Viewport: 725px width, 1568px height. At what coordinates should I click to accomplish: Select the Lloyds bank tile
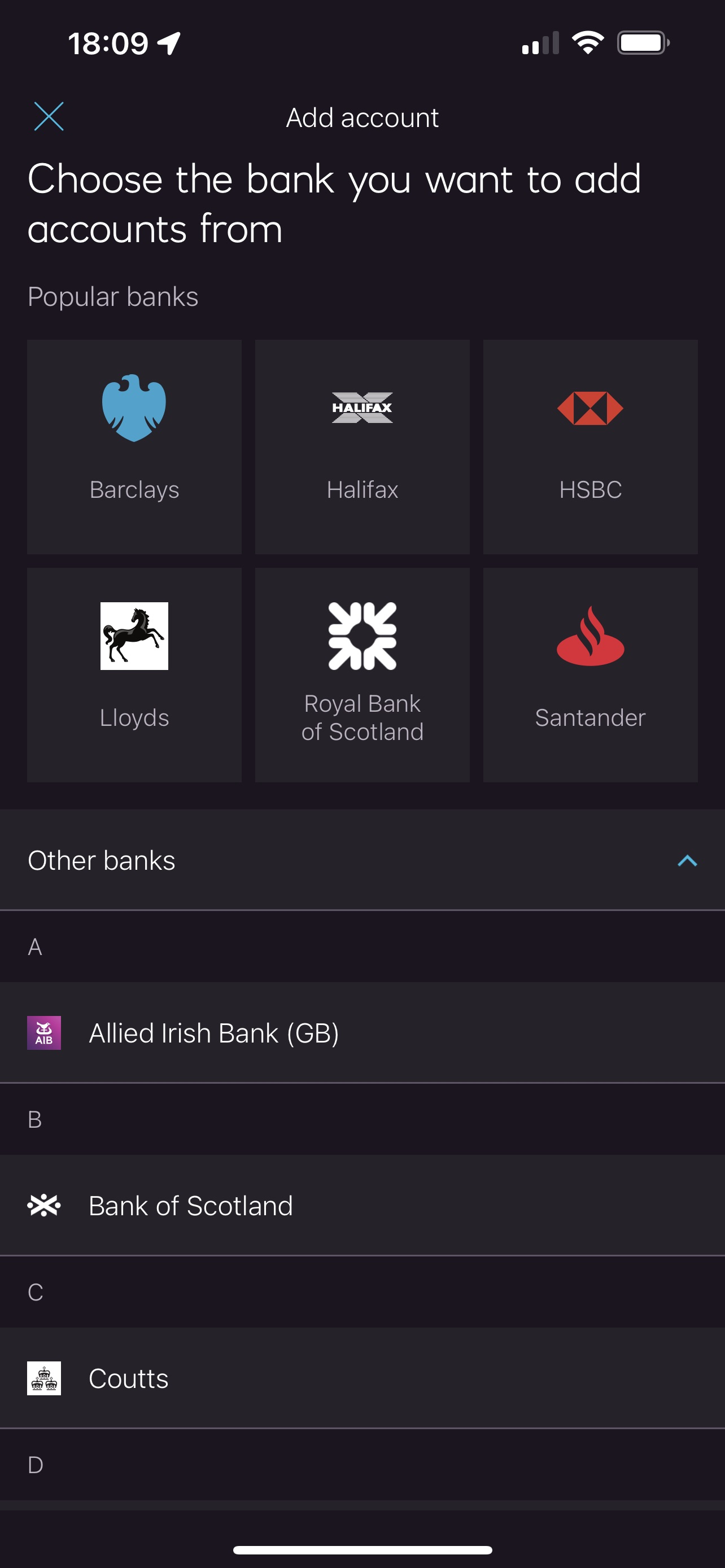[x=134, y=674]
